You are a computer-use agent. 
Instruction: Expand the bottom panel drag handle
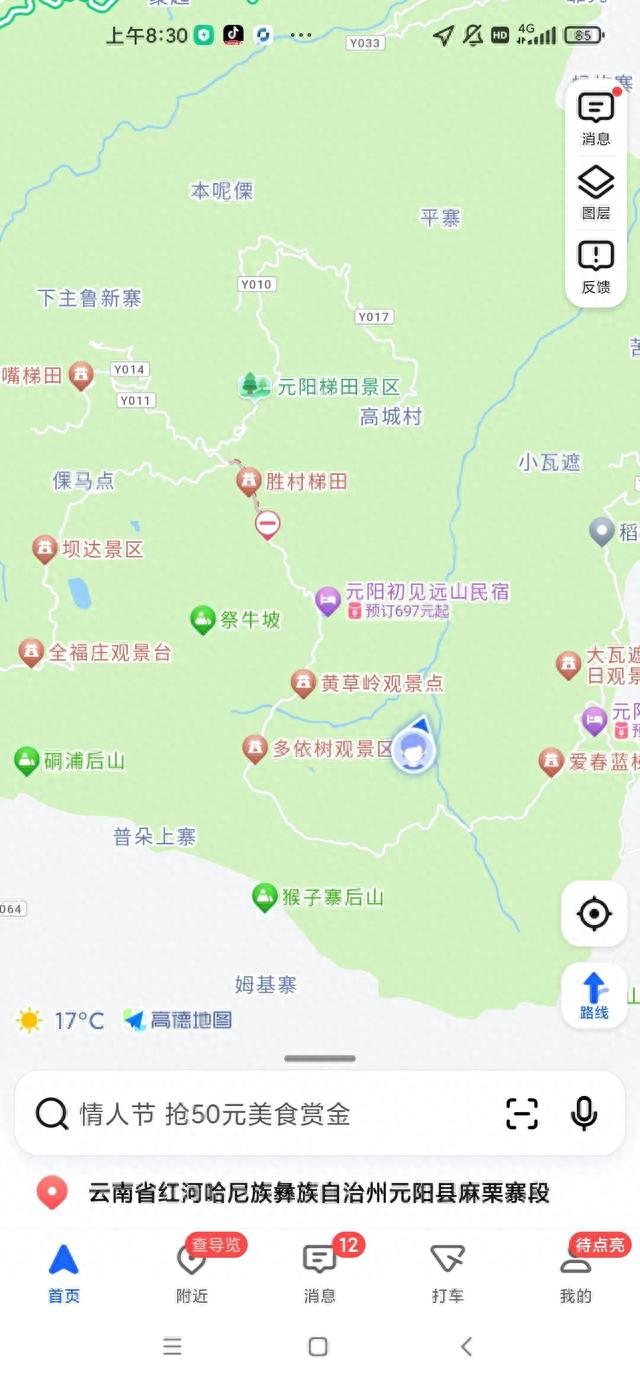(x=320, y=1058)
